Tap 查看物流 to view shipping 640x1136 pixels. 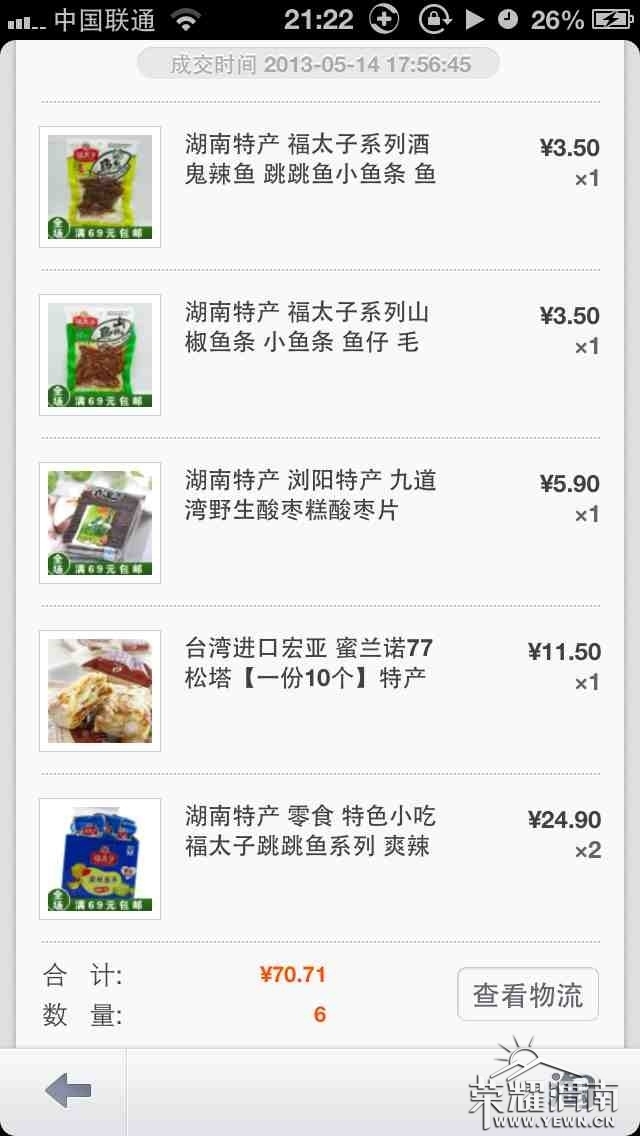point(527,994)
